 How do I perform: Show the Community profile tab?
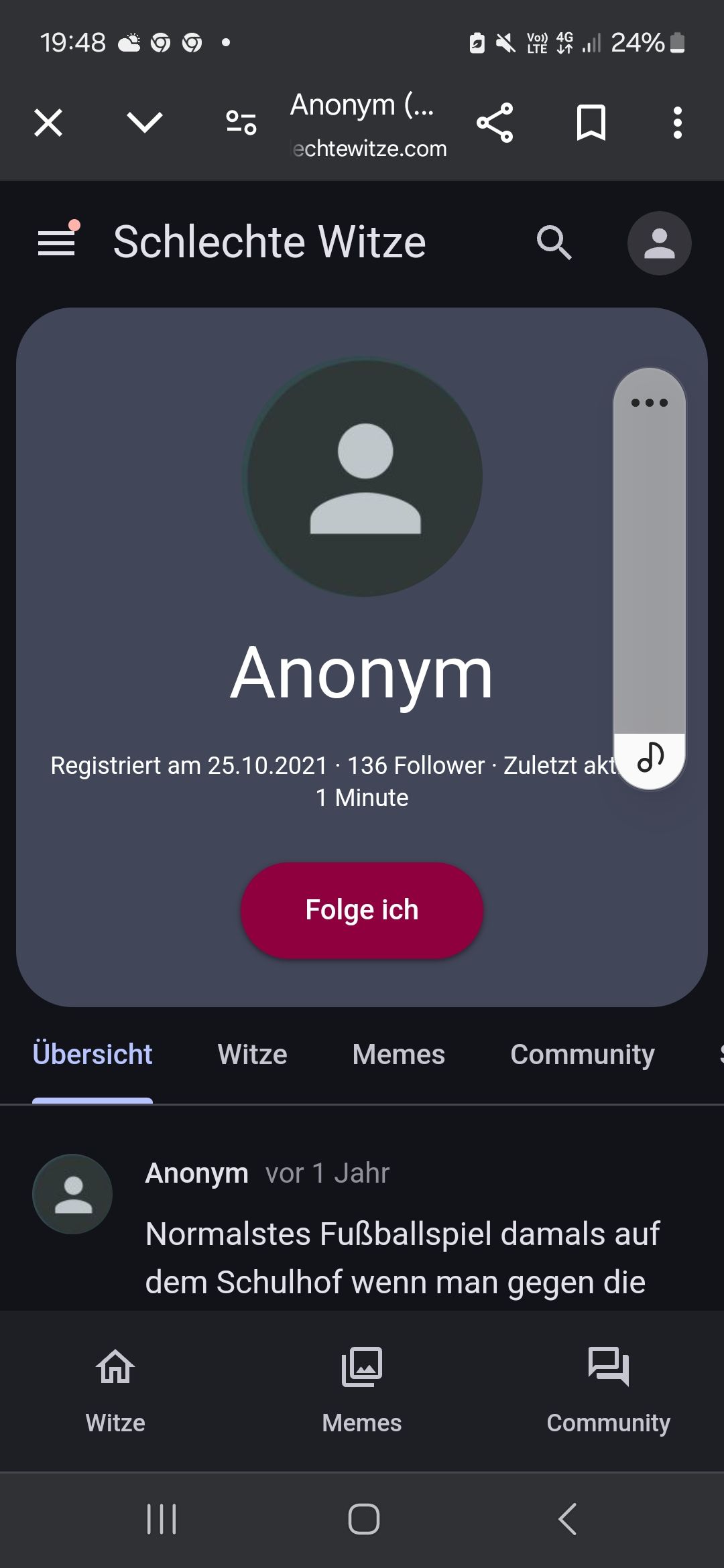(x=582, y=1055)
